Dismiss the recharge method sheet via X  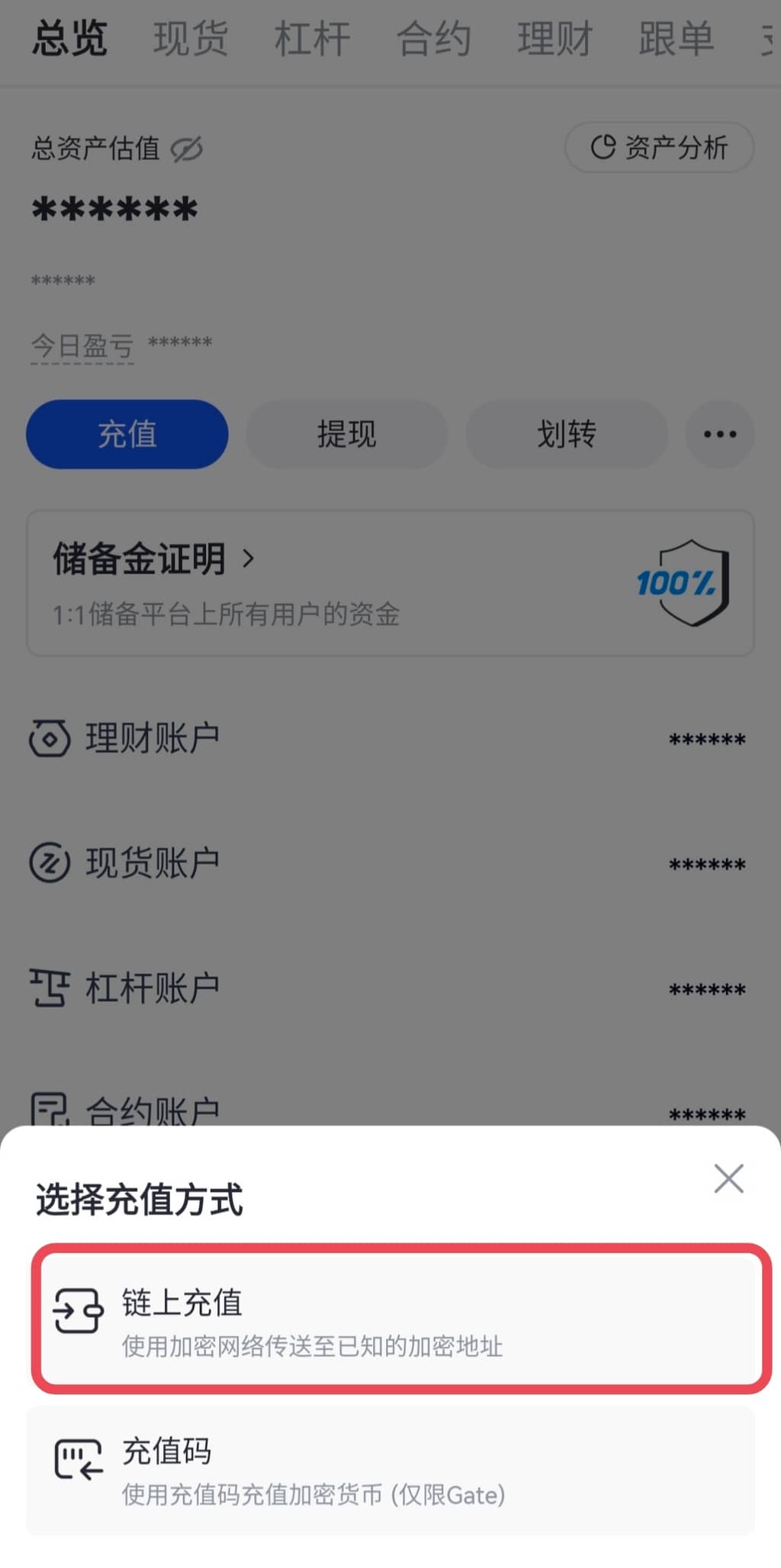pyautogui.click(x=728, y=1178)
